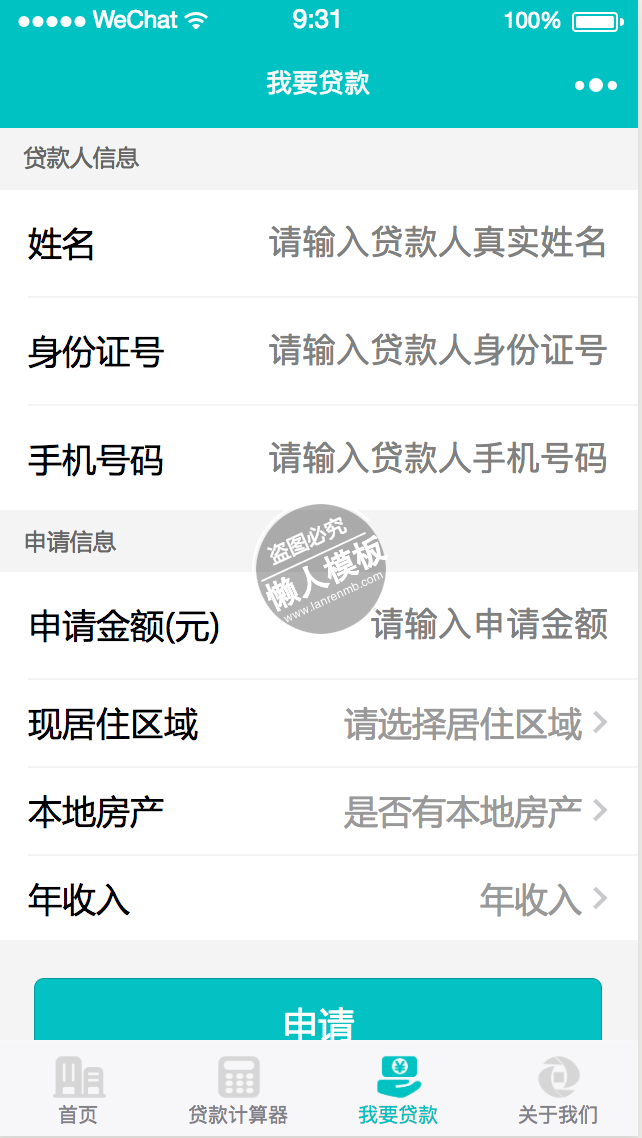Select 现居住区域 residence area
The height and width of the screenshot is (1138, 642).
click(x=475, y=724)
